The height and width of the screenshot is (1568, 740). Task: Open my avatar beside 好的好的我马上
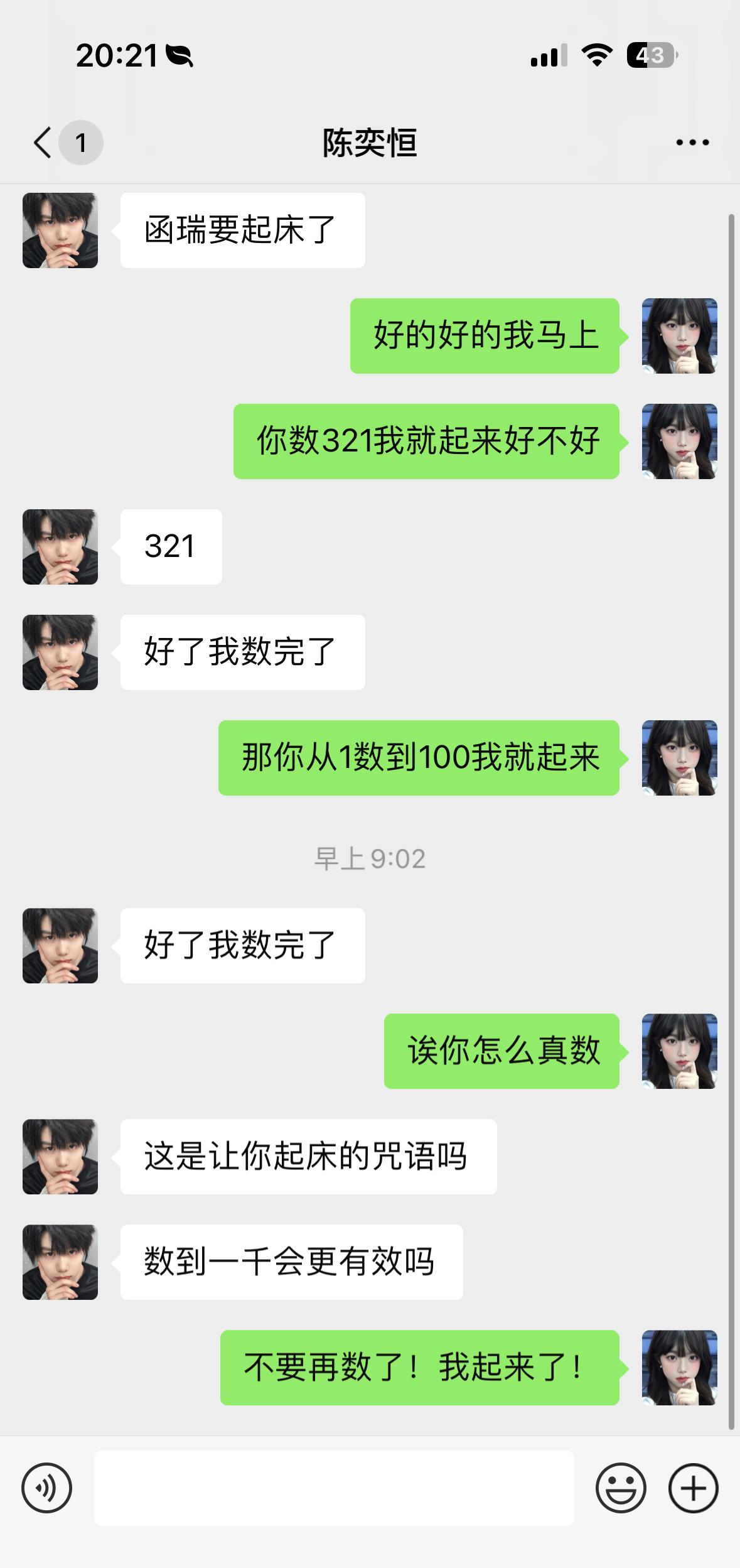[679, 336]
